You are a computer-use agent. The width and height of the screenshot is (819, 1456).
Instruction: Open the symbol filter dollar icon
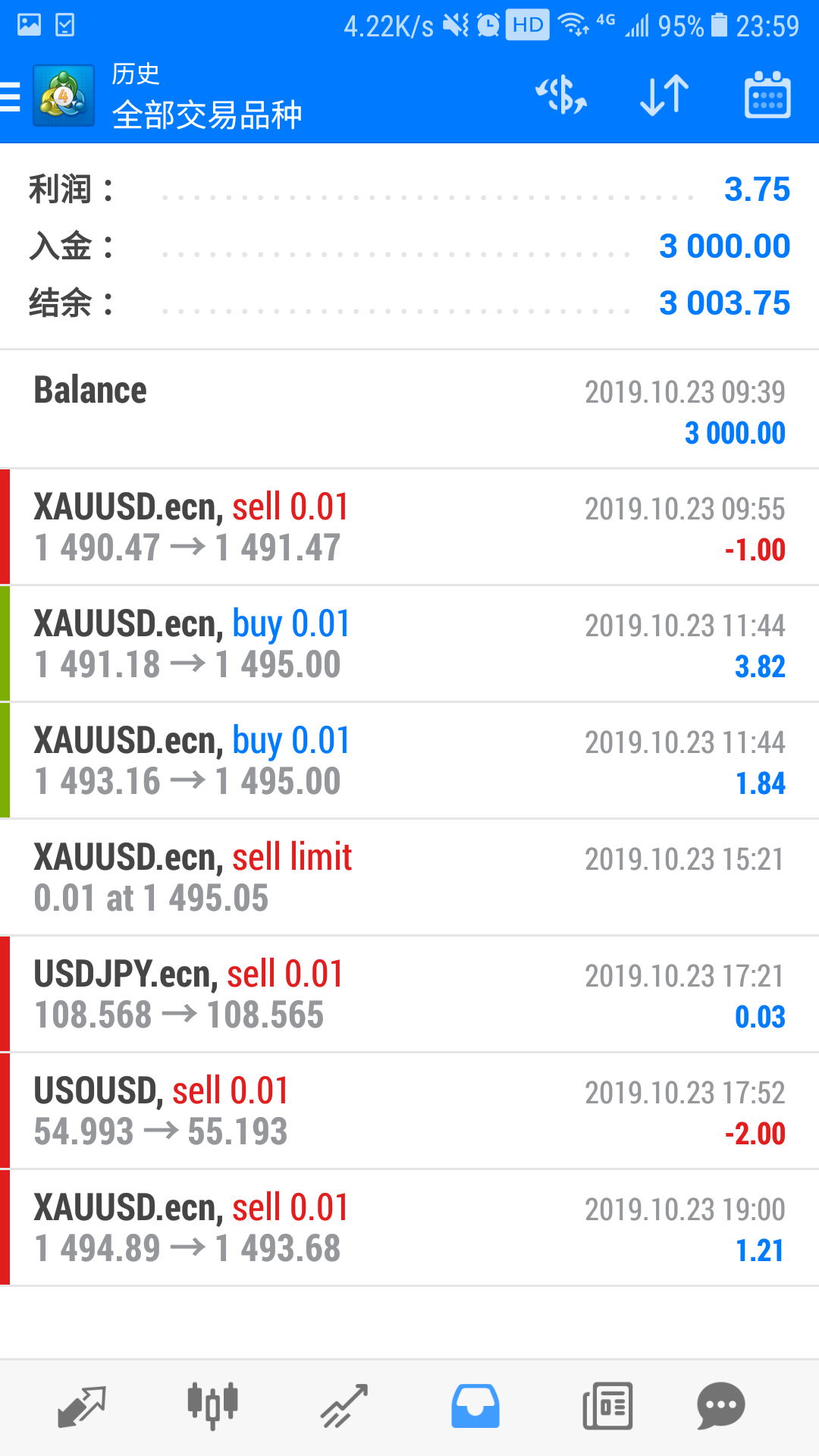click(x=561, y=96)
